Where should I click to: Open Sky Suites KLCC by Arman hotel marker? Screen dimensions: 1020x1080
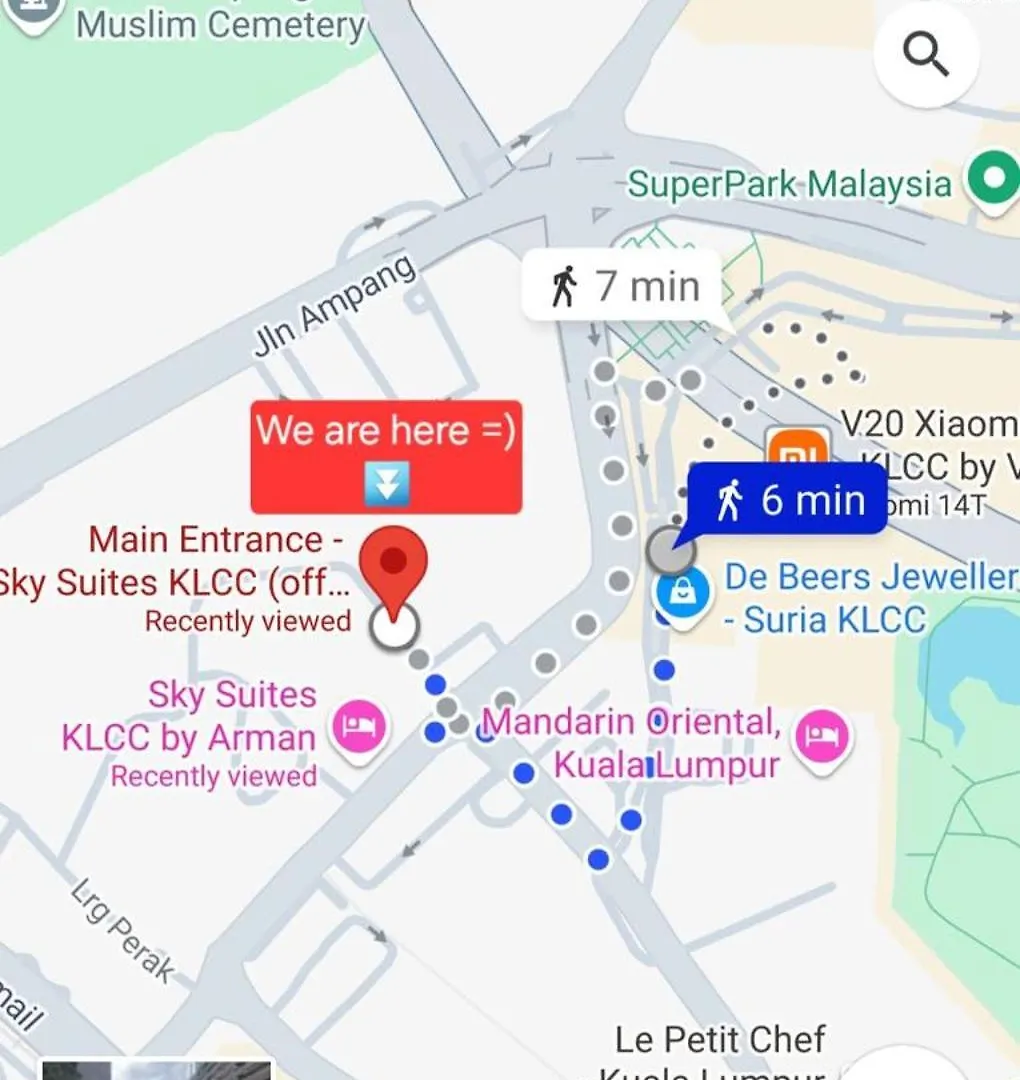click(358, 727)
